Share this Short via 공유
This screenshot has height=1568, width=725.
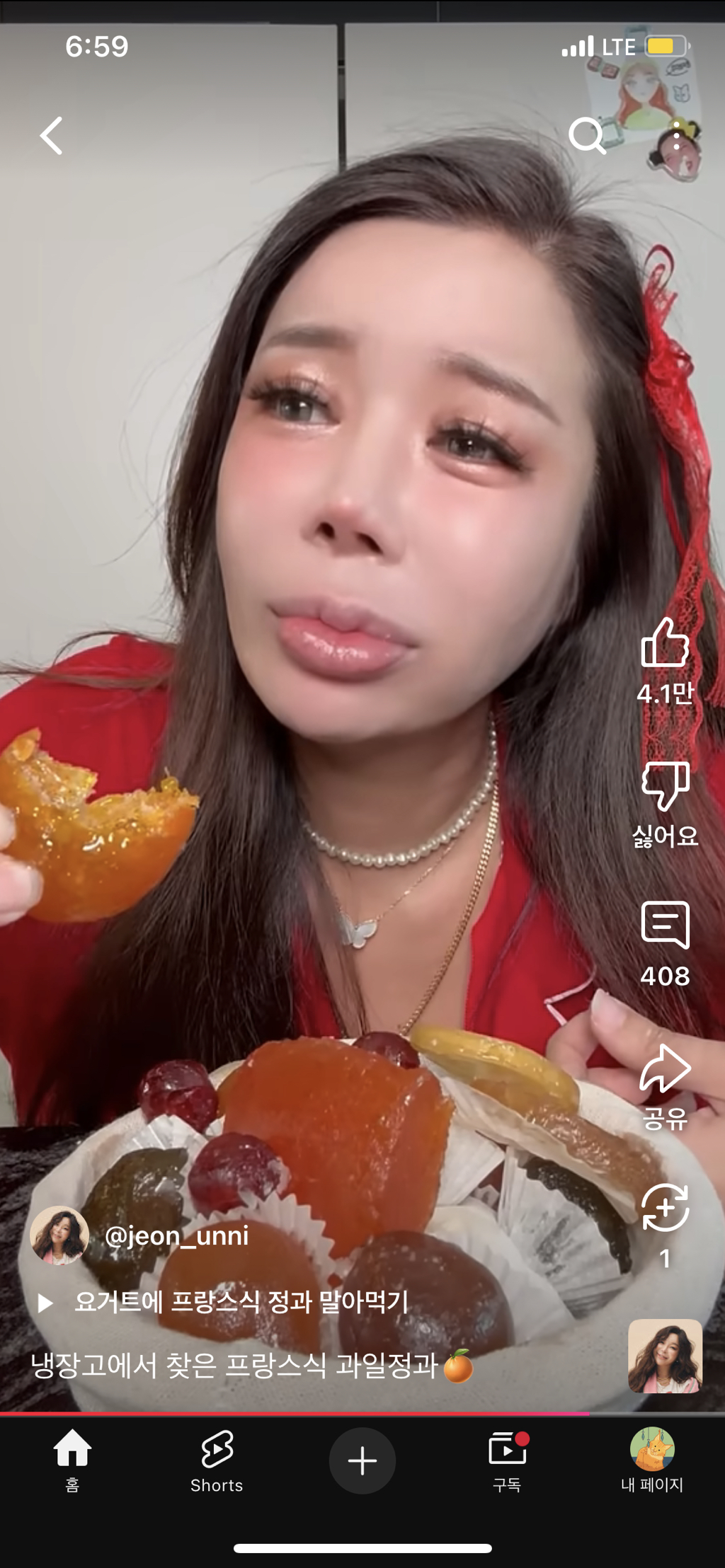pyautogui.click(x=665, y=1069)
